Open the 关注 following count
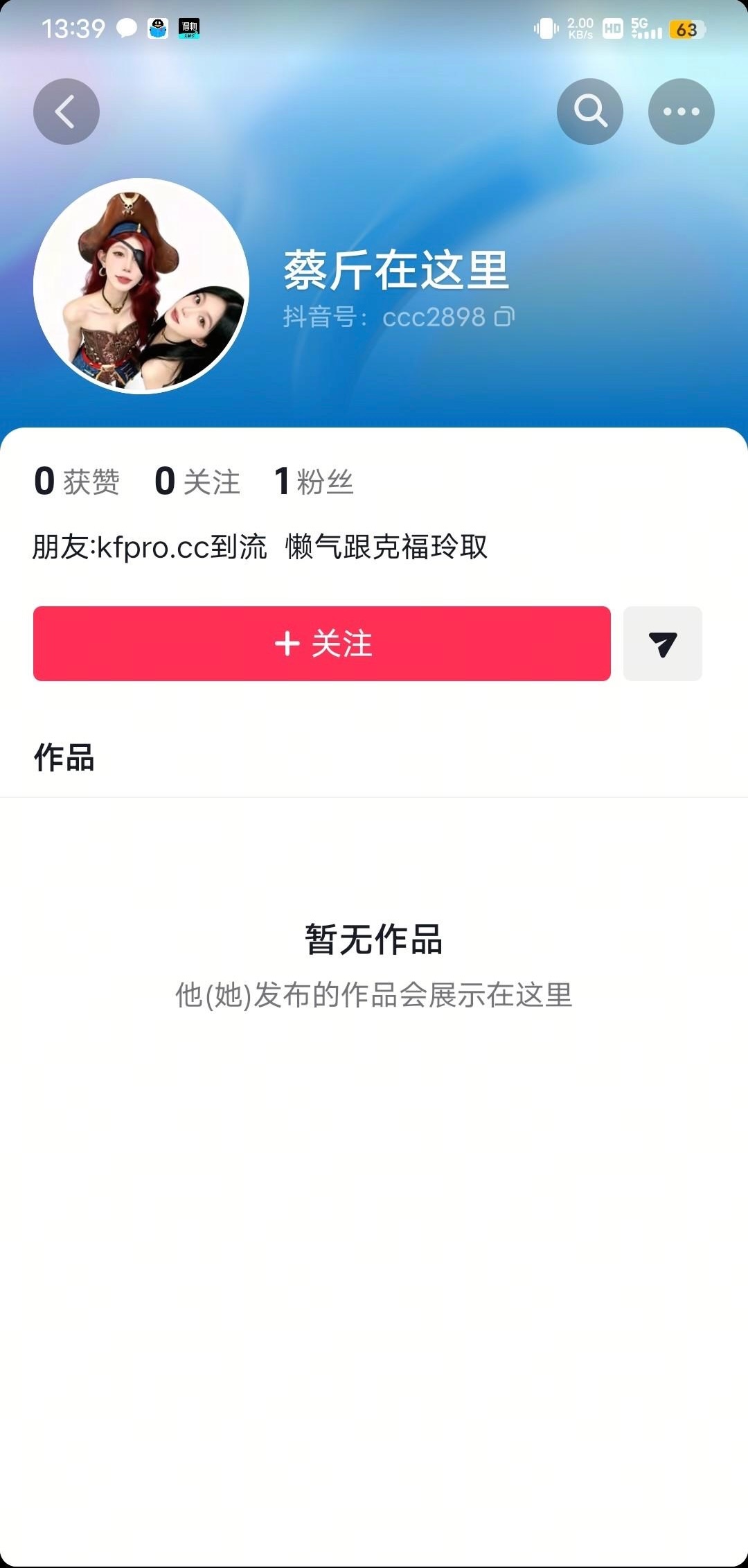 [x=197, y=482]
